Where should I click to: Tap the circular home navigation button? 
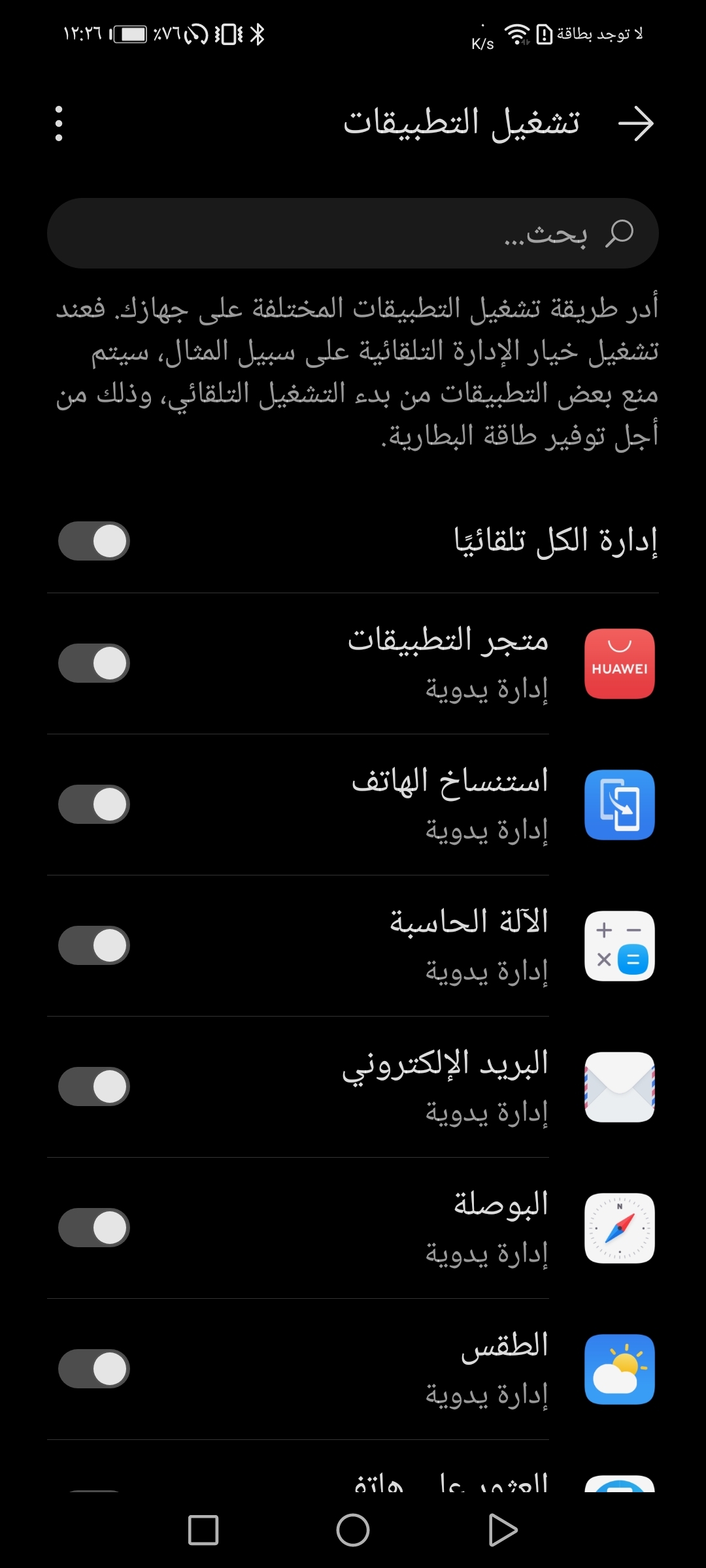tap(353, 1529)
